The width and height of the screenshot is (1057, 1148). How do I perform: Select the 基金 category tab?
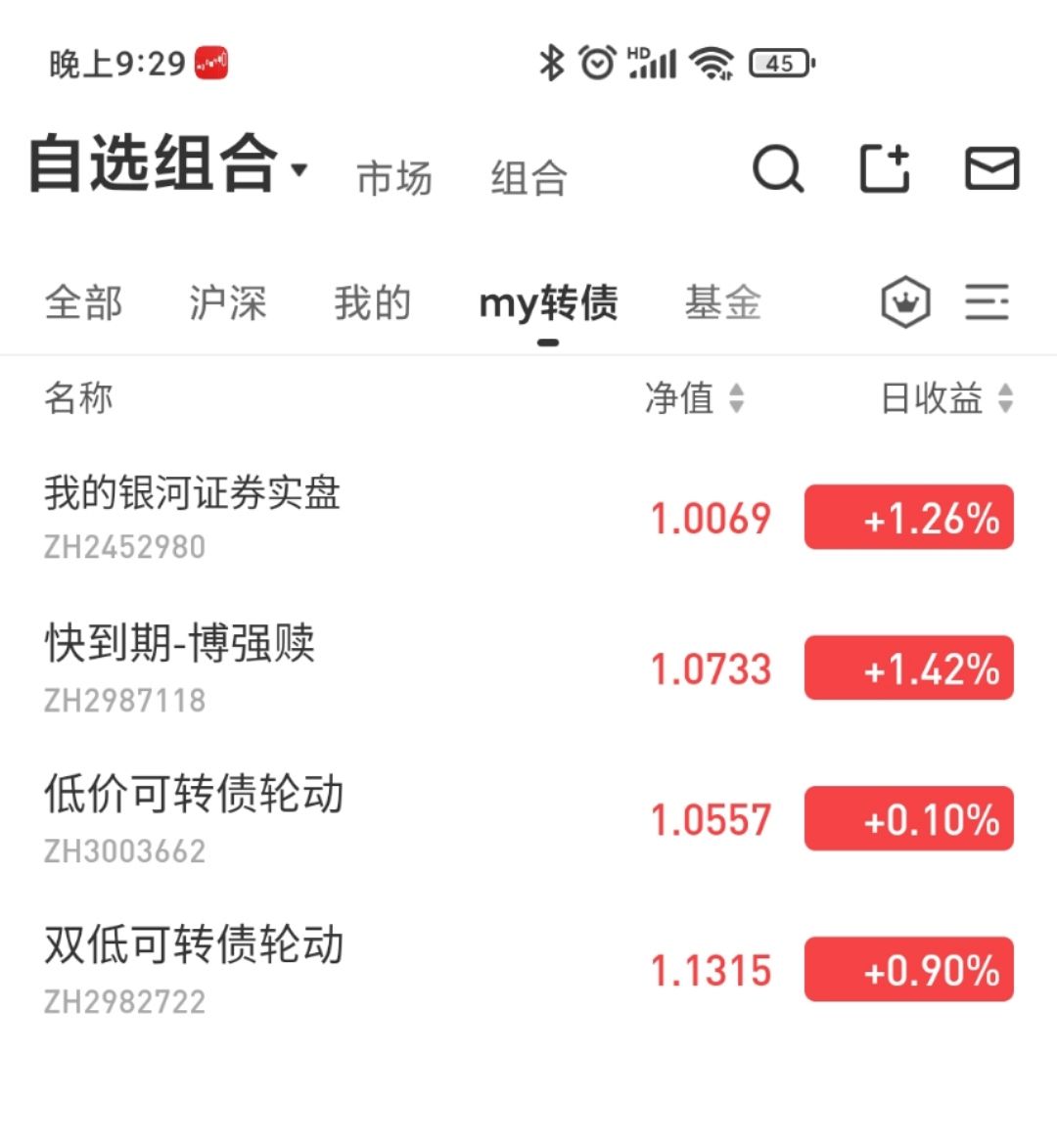pyautogui.click(x=722, y=302)
